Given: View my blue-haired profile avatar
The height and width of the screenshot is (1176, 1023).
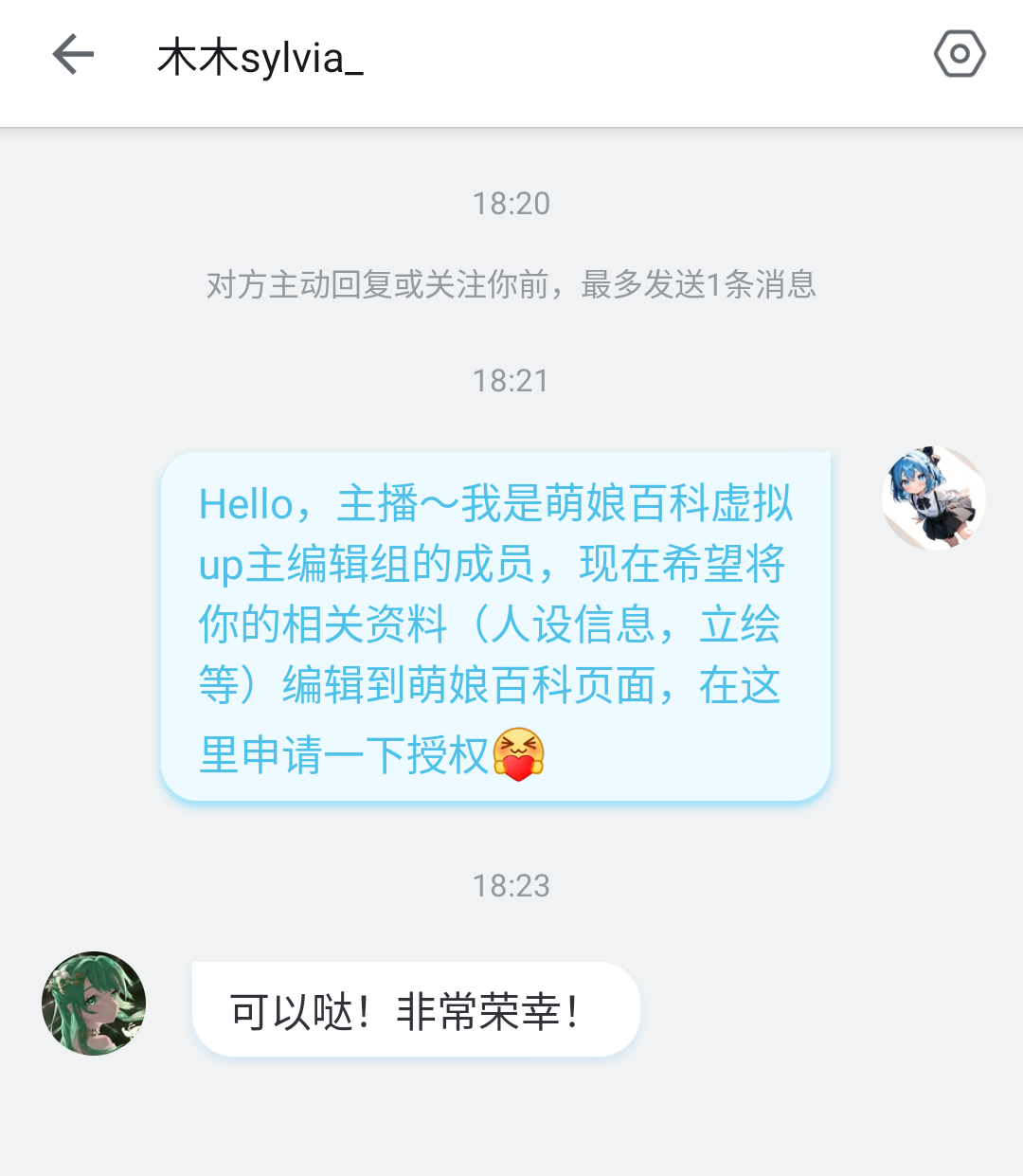Looking at the screenshot, I should point(933,498).
